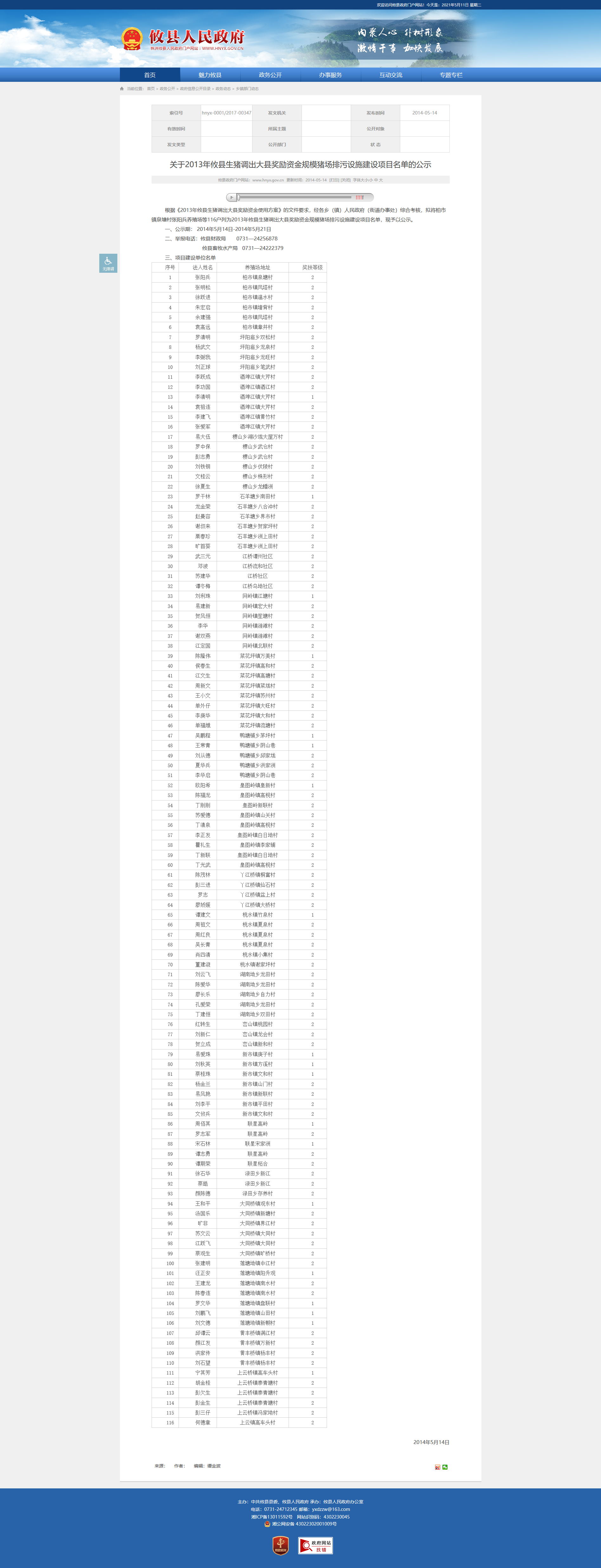Go to the 首页 home tab
The image size is (601, 1568).
click(x=150, y=75)
